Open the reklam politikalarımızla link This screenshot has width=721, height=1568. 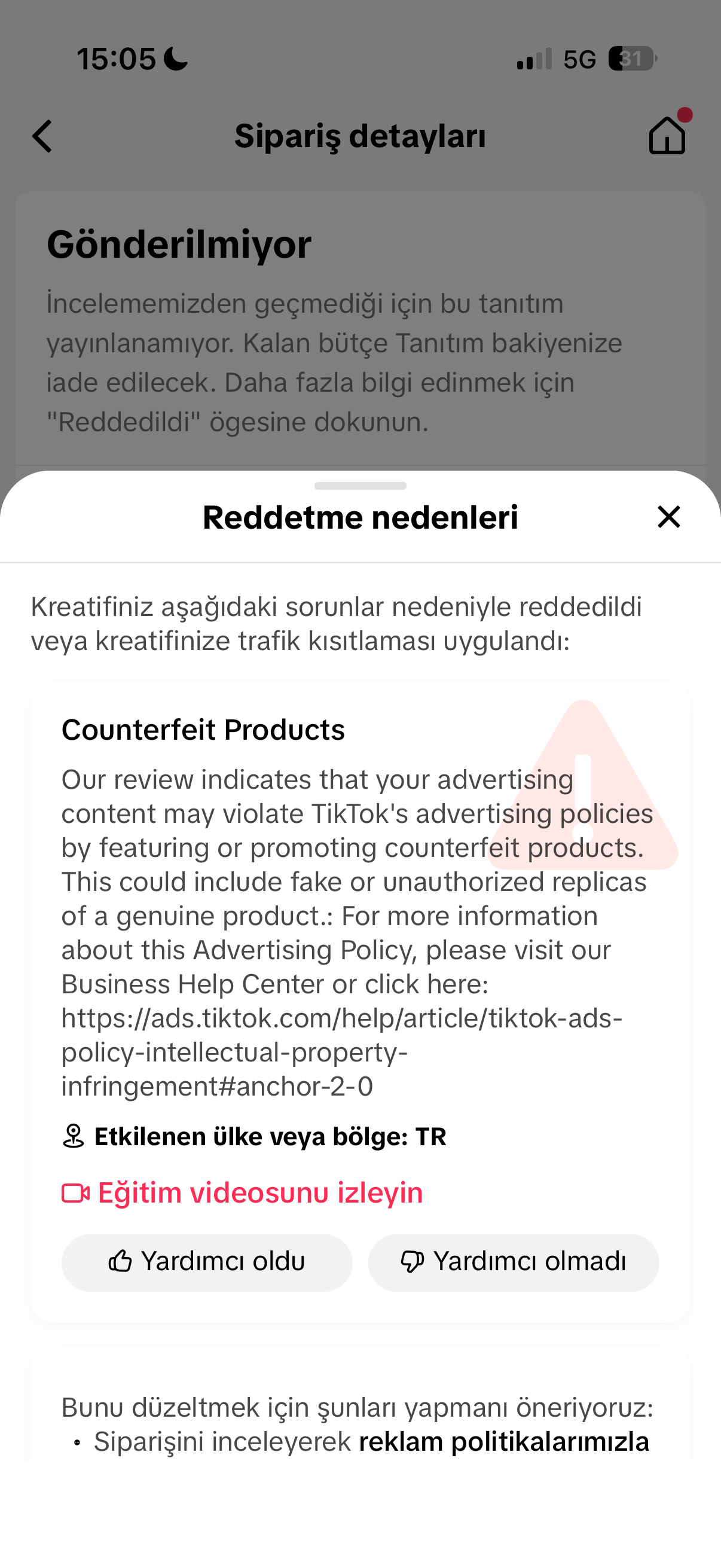point(504,1441)
